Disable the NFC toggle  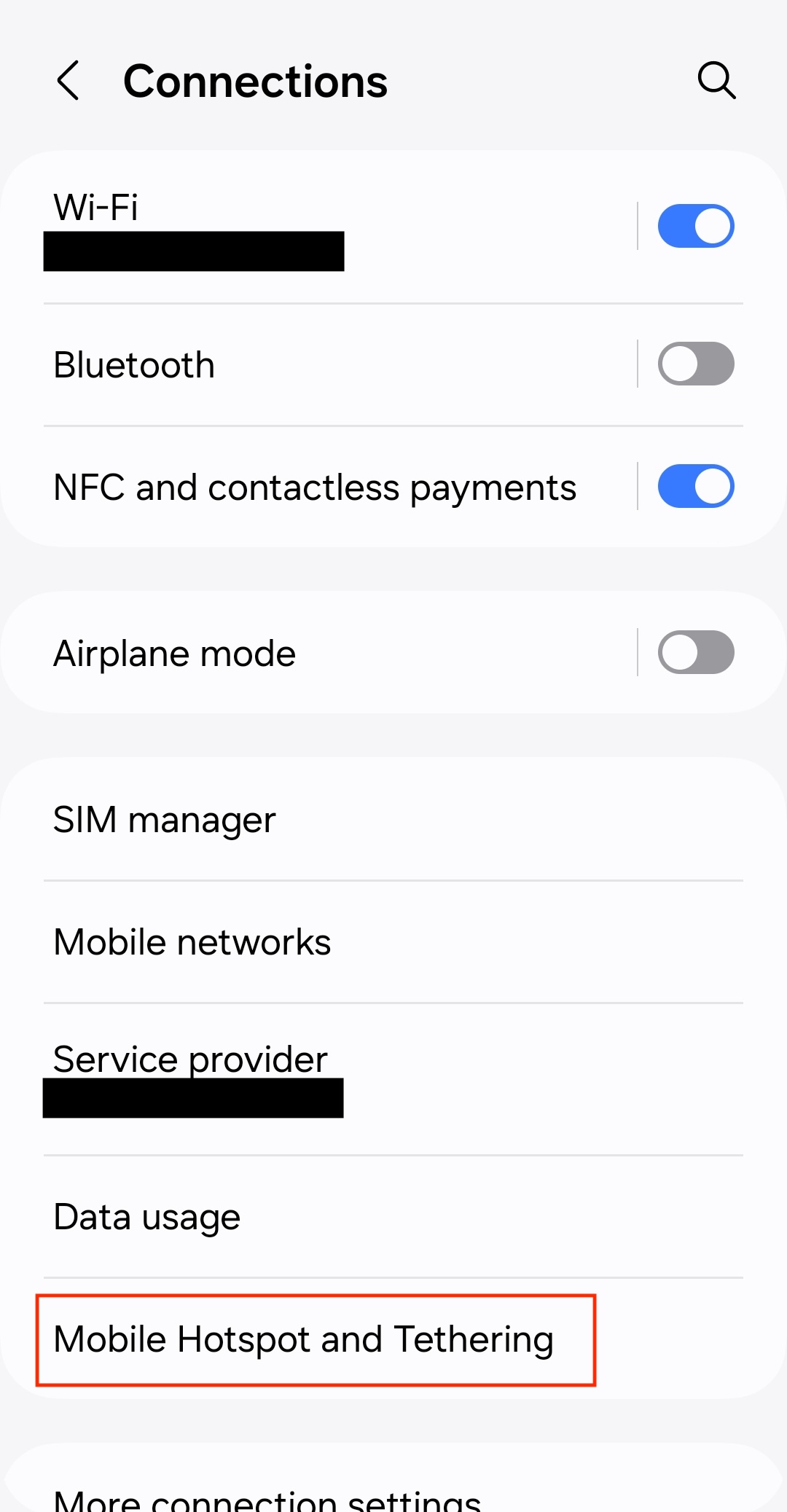pyautogui.click(x=695, y=486)
